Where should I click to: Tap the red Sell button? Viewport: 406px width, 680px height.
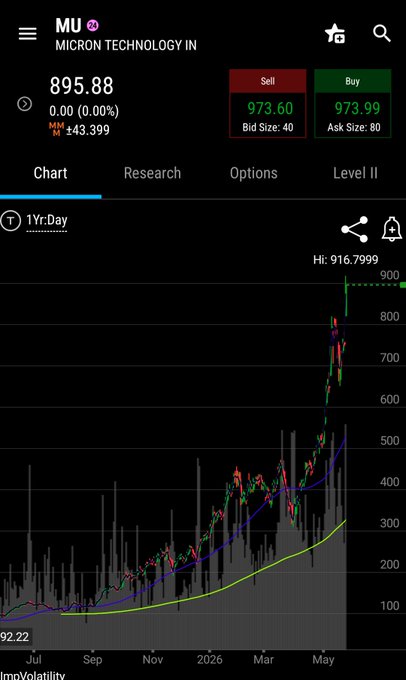(268, 104)
